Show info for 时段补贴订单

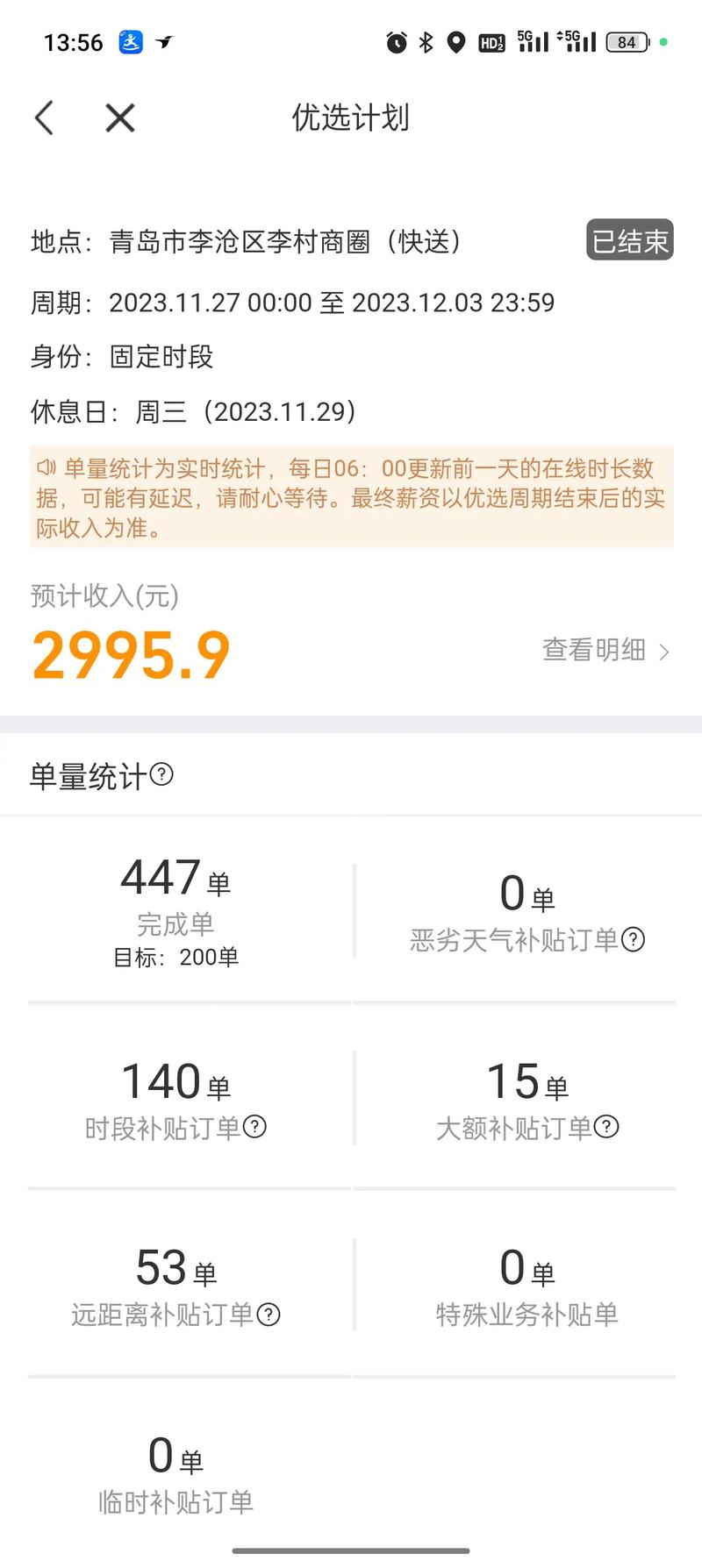tap(254, 1126)
